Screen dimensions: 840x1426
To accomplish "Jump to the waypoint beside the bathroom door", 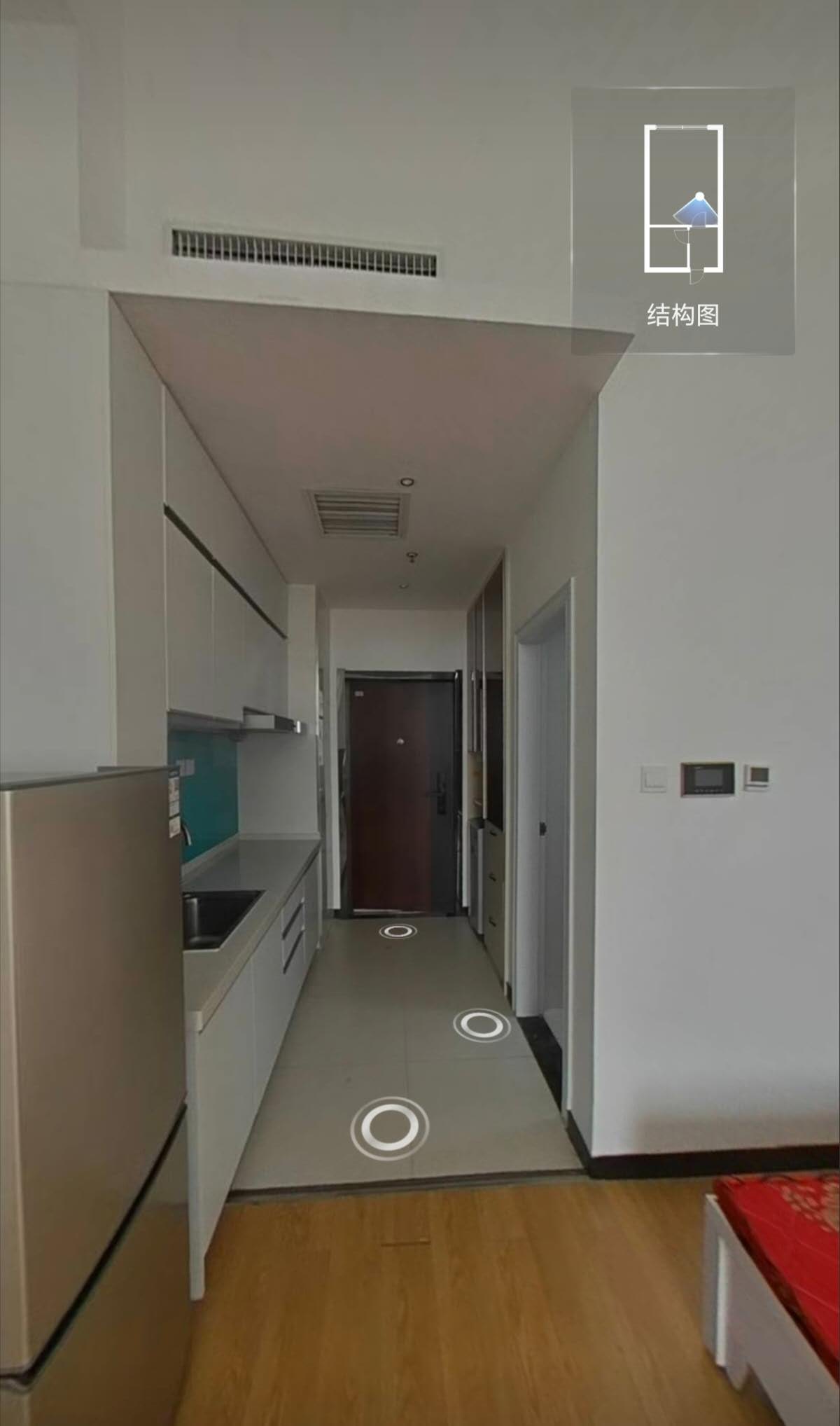I will click(481, 1025).
